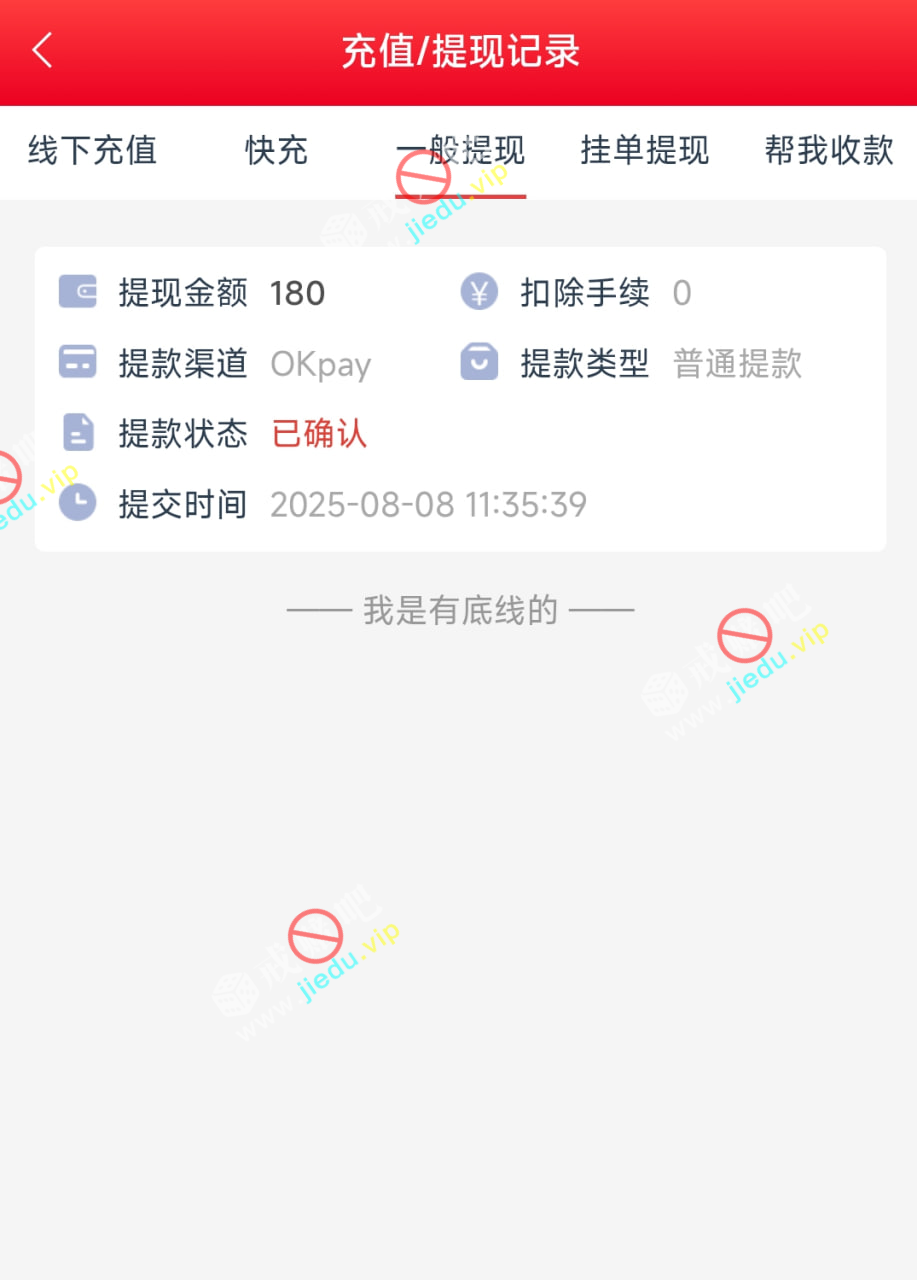Screen dimensions: 917x1280
Task: Open the 快充 tab
Action: click(276, 151)
